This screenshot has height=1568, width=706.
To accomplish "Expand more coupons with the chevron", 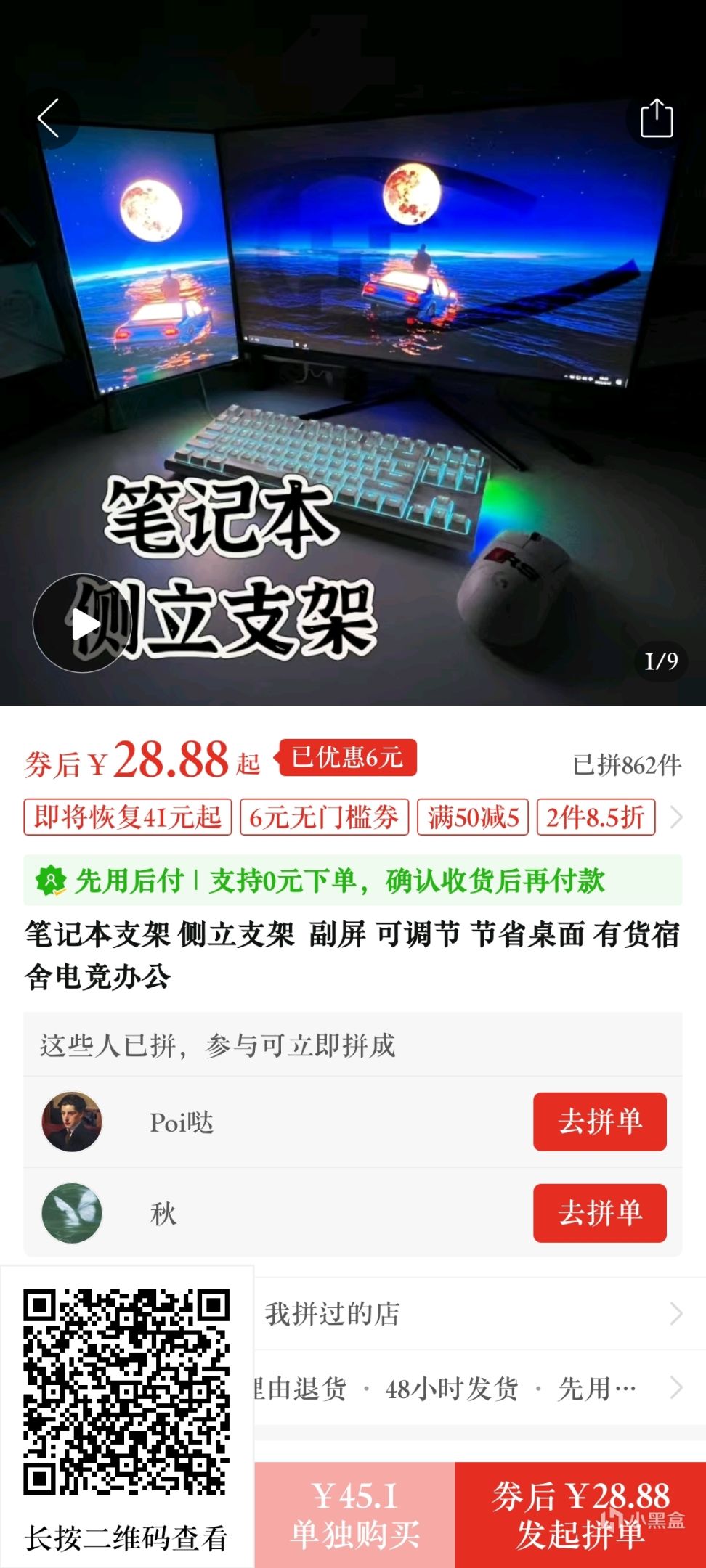I will 676,817.
